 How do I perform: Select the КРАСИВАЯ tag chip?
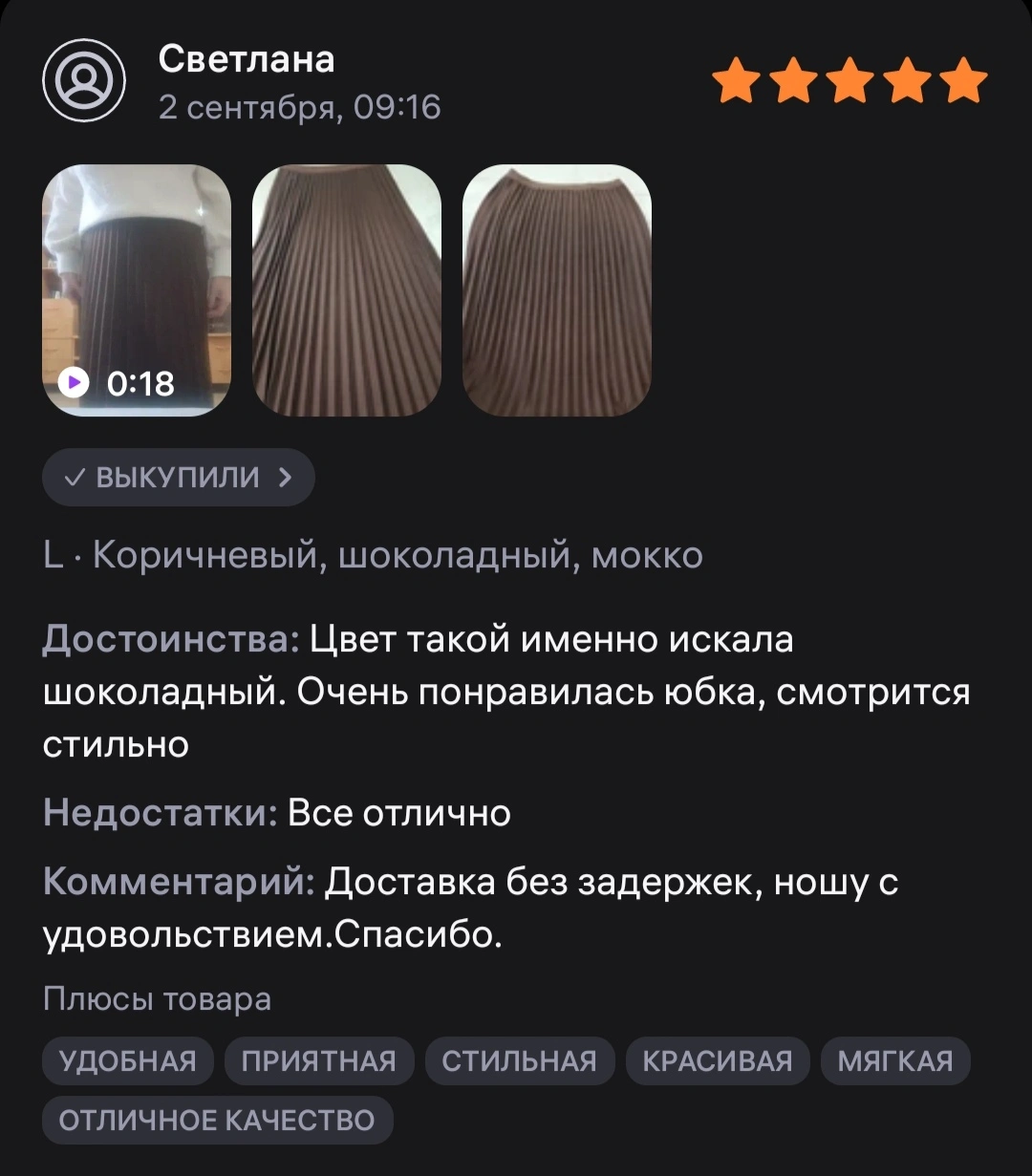(717, 1060)
